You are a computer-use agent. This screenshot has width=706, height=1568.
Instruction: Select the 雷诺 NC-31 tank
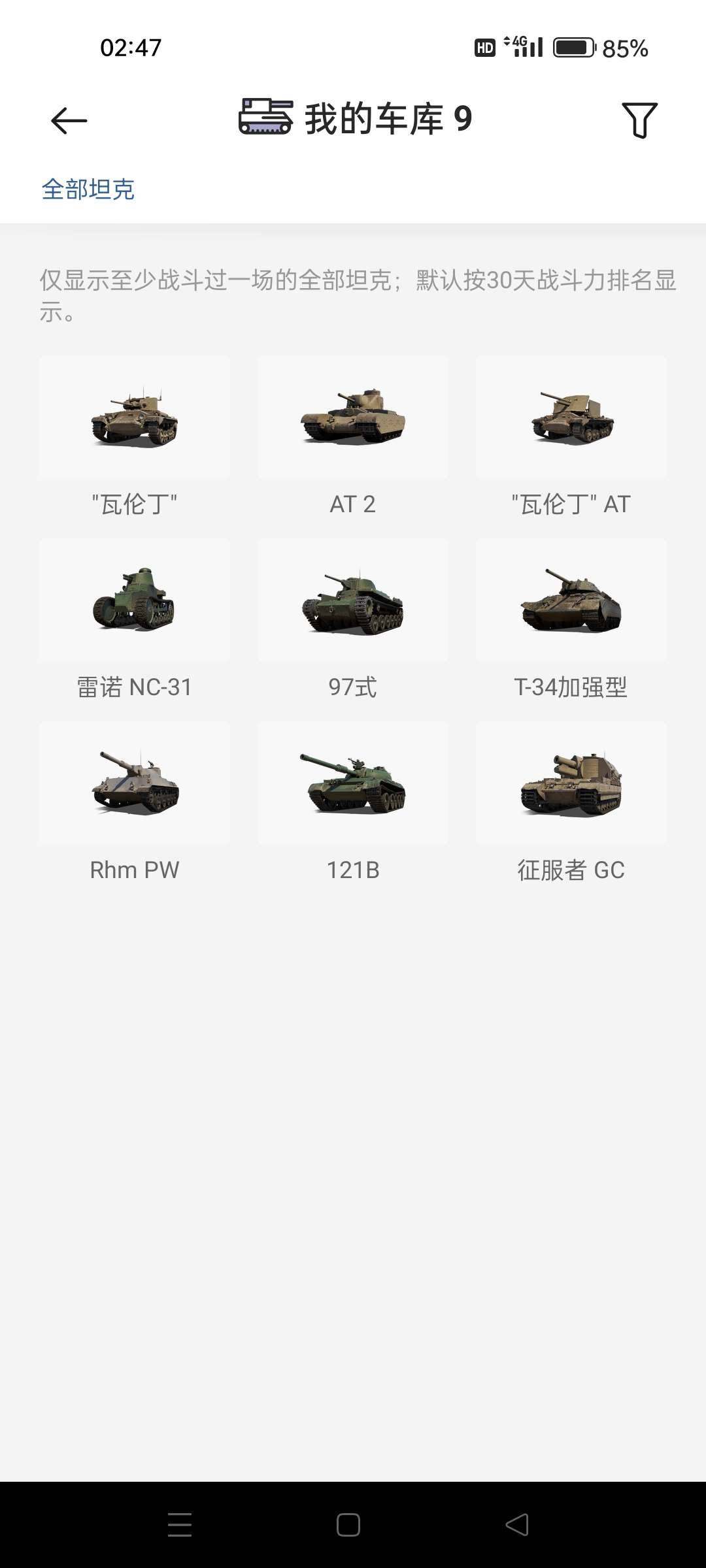tap(135, 601)
